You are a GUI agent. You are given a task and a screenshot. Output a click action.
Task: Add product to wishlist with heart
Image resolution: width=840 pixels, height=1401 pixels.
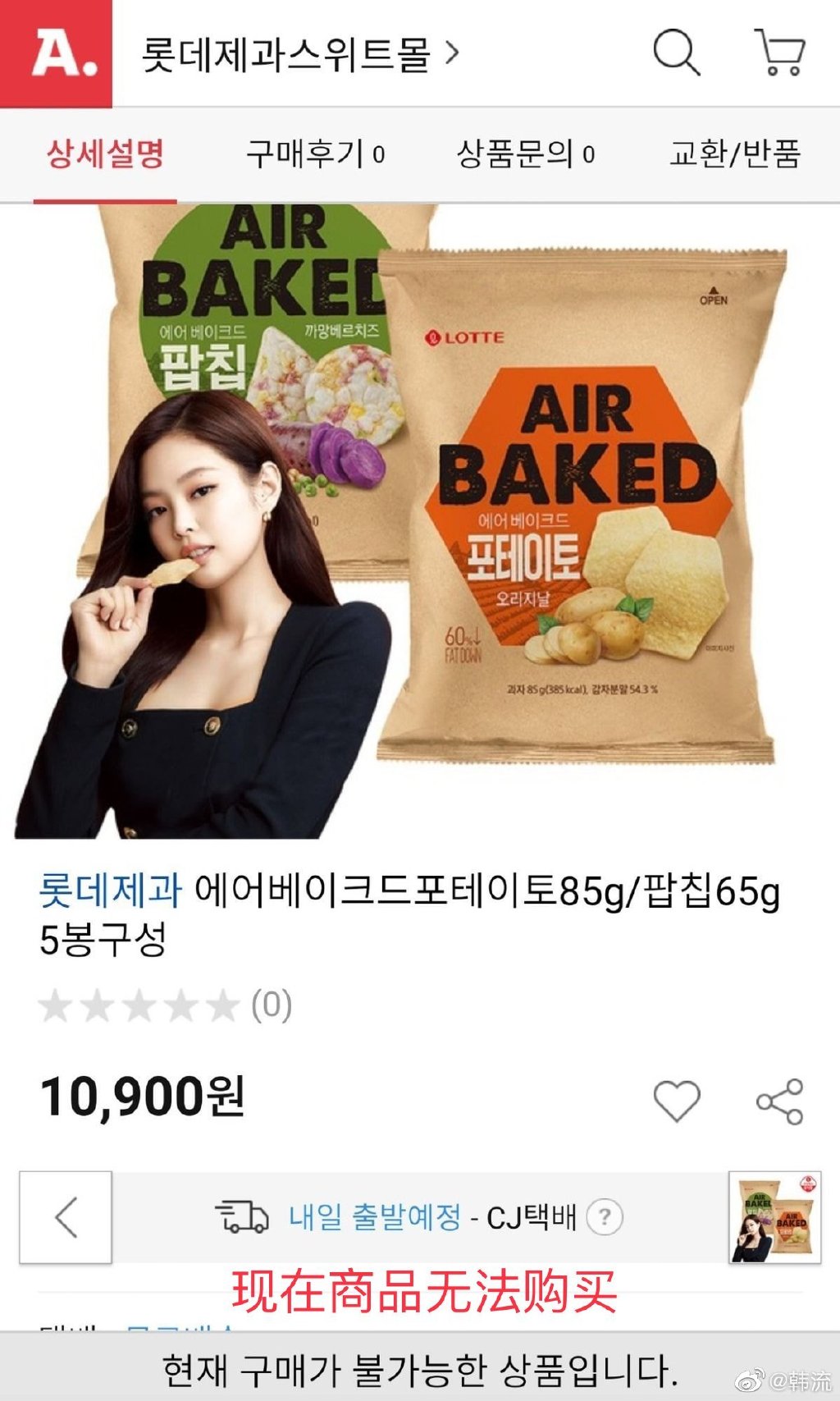coord(677,1100)
